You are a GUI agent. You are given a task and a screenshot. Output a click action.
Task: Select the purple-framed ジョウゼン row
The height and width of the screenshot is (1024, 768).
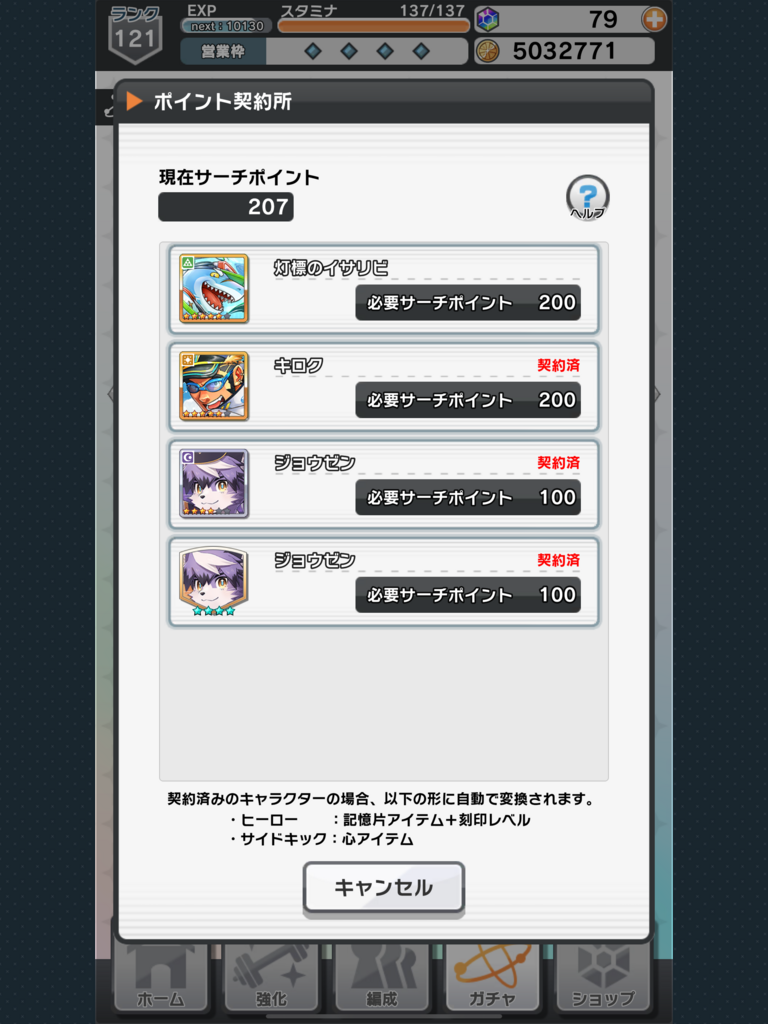384,485
